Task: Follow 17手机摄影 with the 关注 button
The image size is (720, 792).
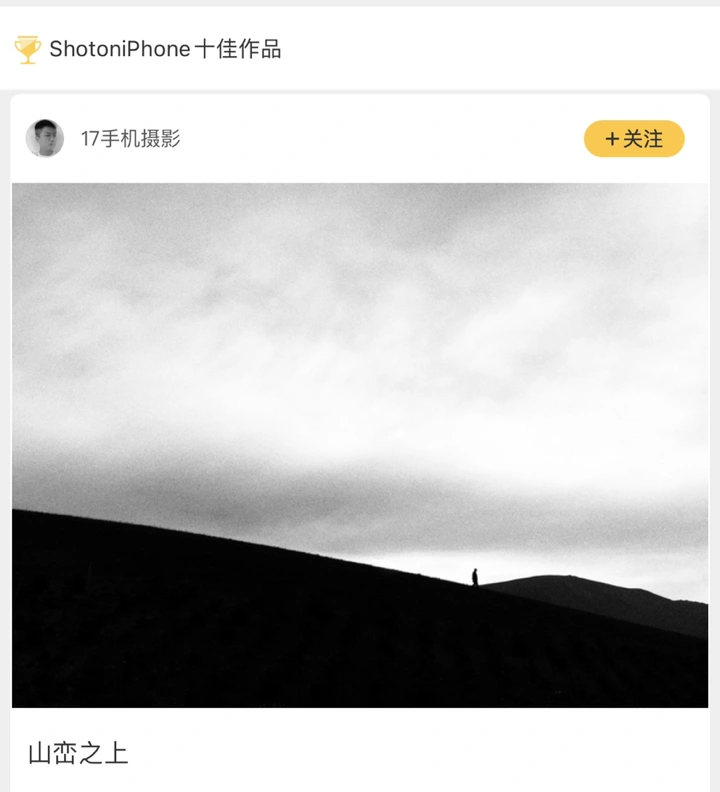Action: 634,139
